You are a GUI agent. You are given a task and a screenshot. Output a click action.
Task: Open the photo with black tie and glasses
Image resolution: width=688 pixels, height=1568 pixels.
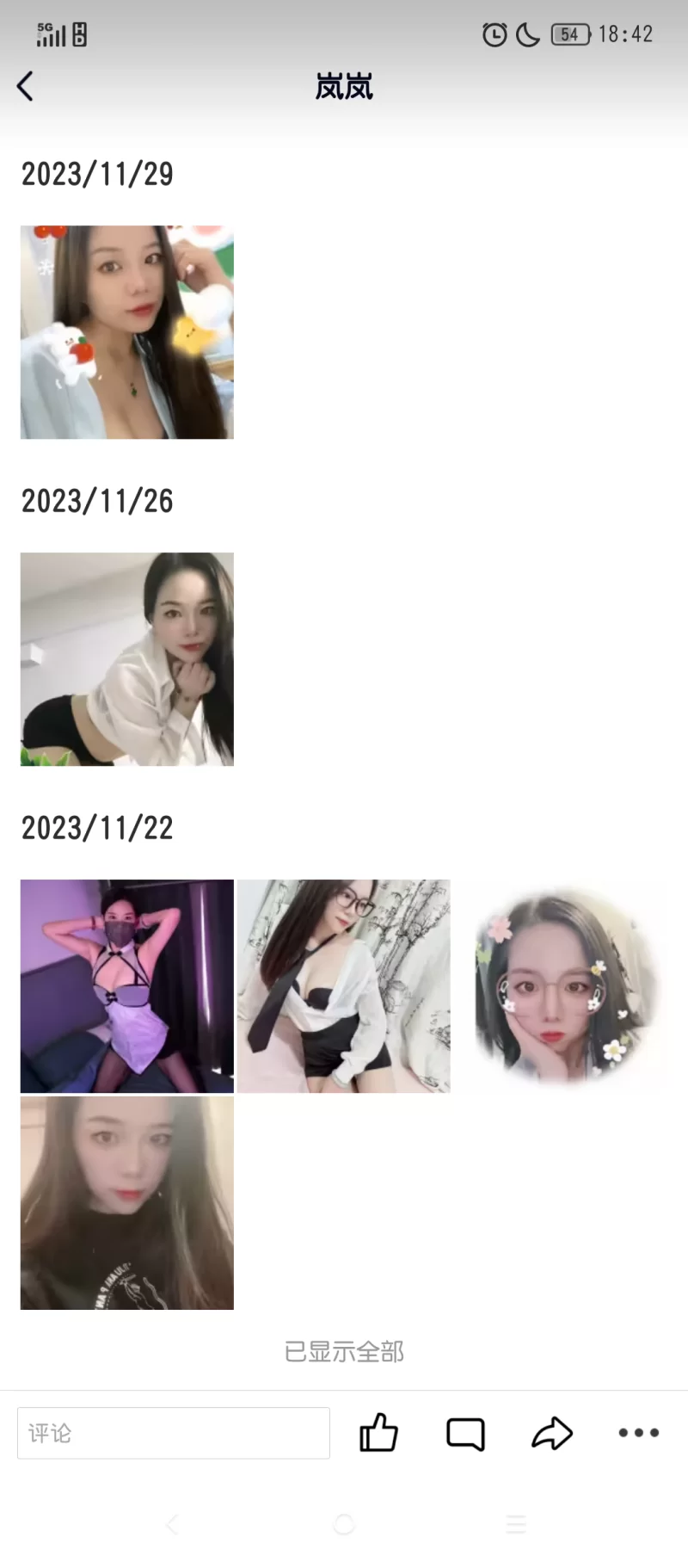pos(344,986)
